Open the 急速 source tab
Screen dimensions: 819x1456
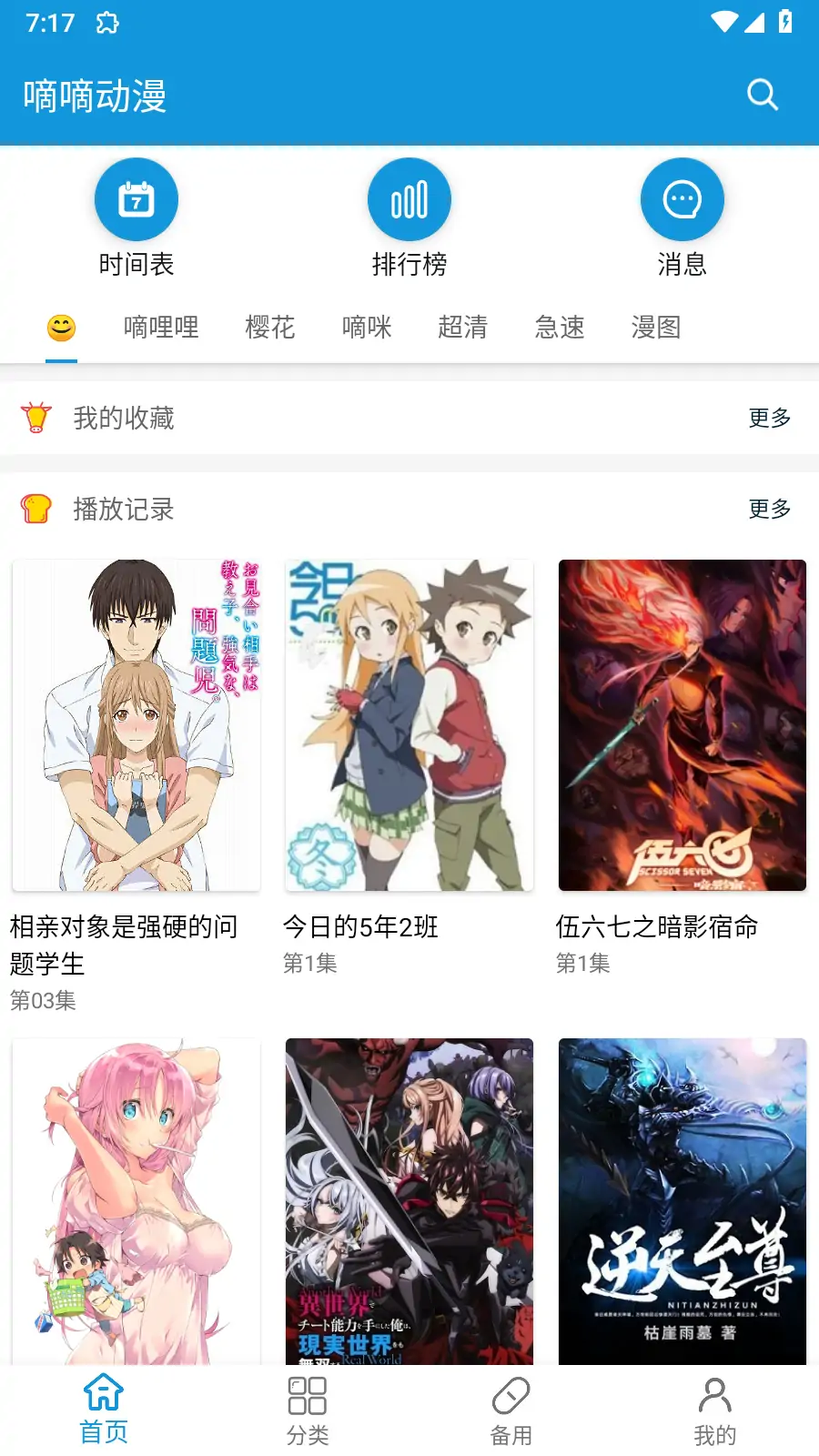pyautogui.click(x=559, y=327)
